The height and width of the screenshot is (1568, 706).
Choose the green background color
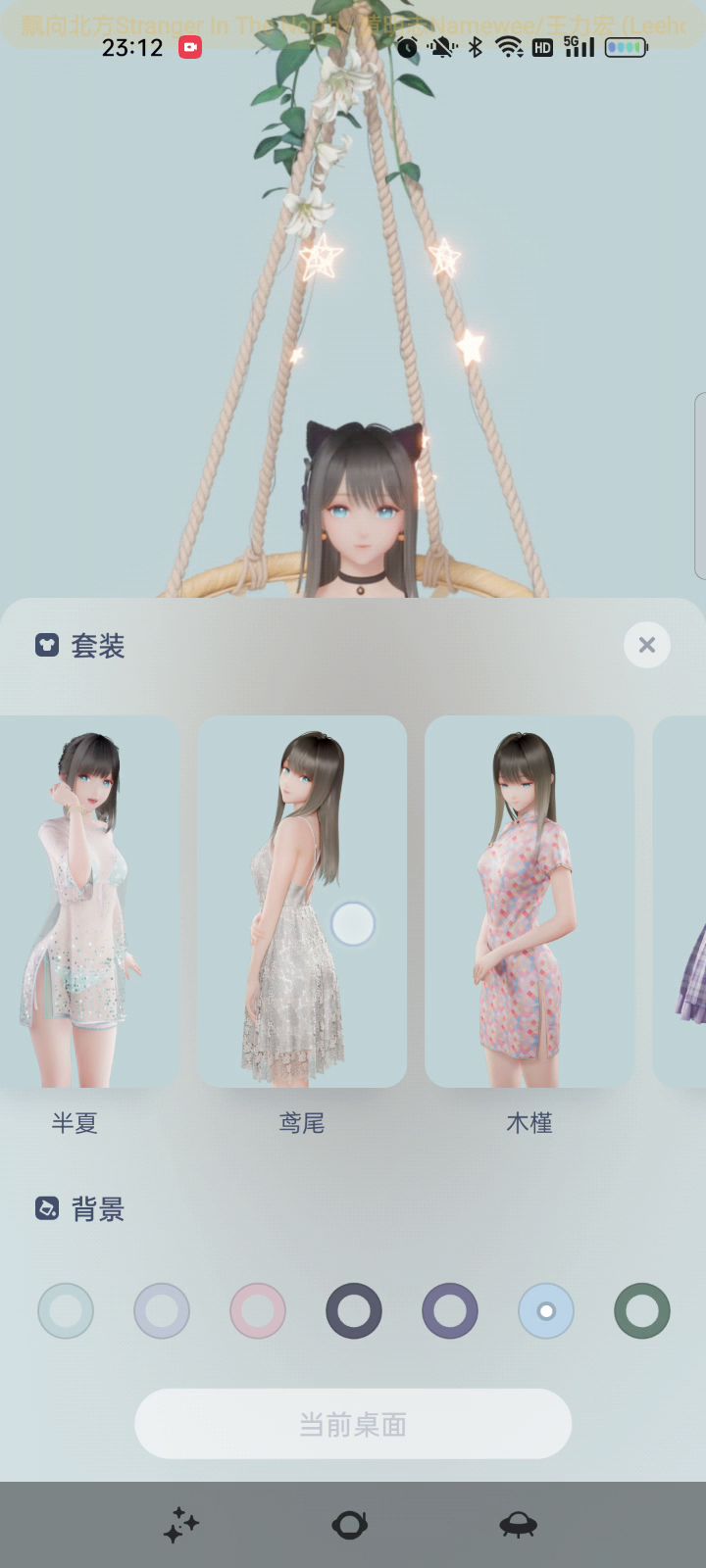click(642, 1310)
